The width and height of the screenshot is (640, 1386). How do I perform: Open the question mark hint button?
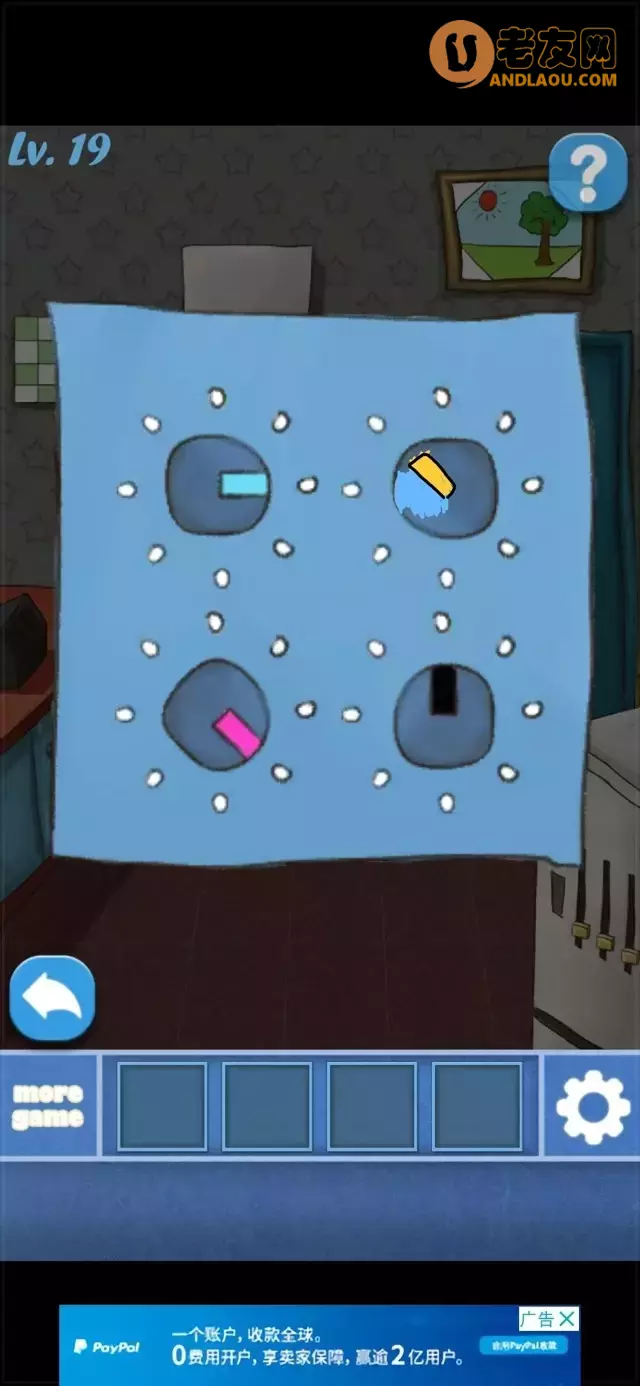(587, 173)
